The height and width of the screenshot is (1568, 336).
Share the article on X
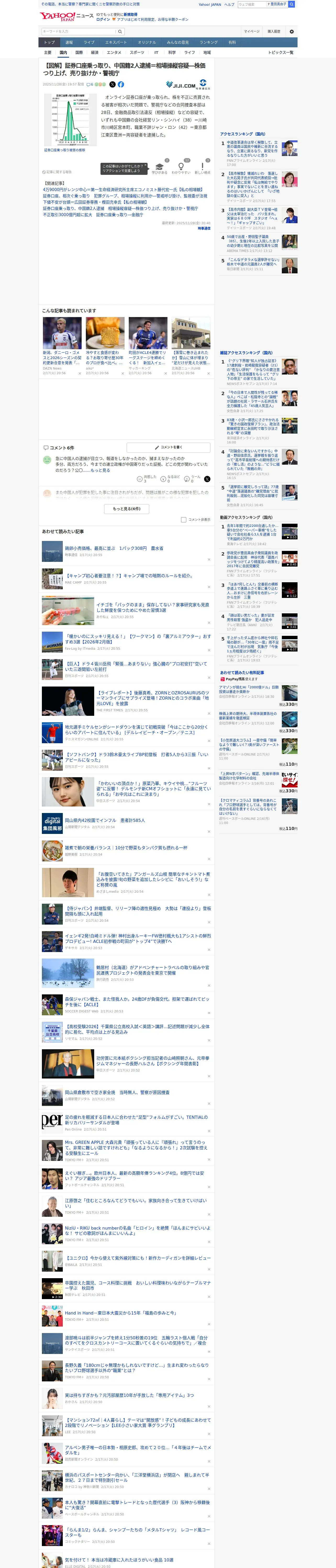pyautogui.click(x=112, y=85)
